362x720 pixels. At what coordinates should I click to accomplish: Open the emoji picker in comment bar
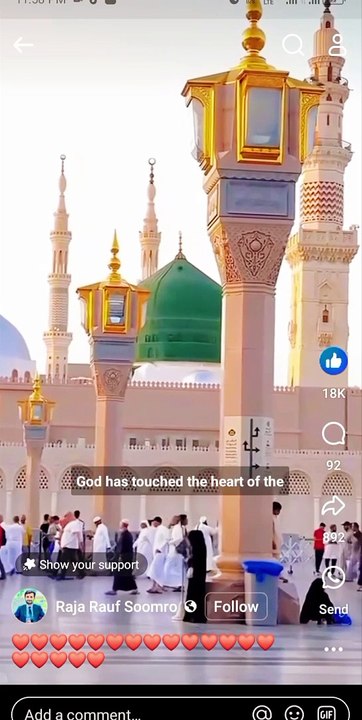coord(294,713)
